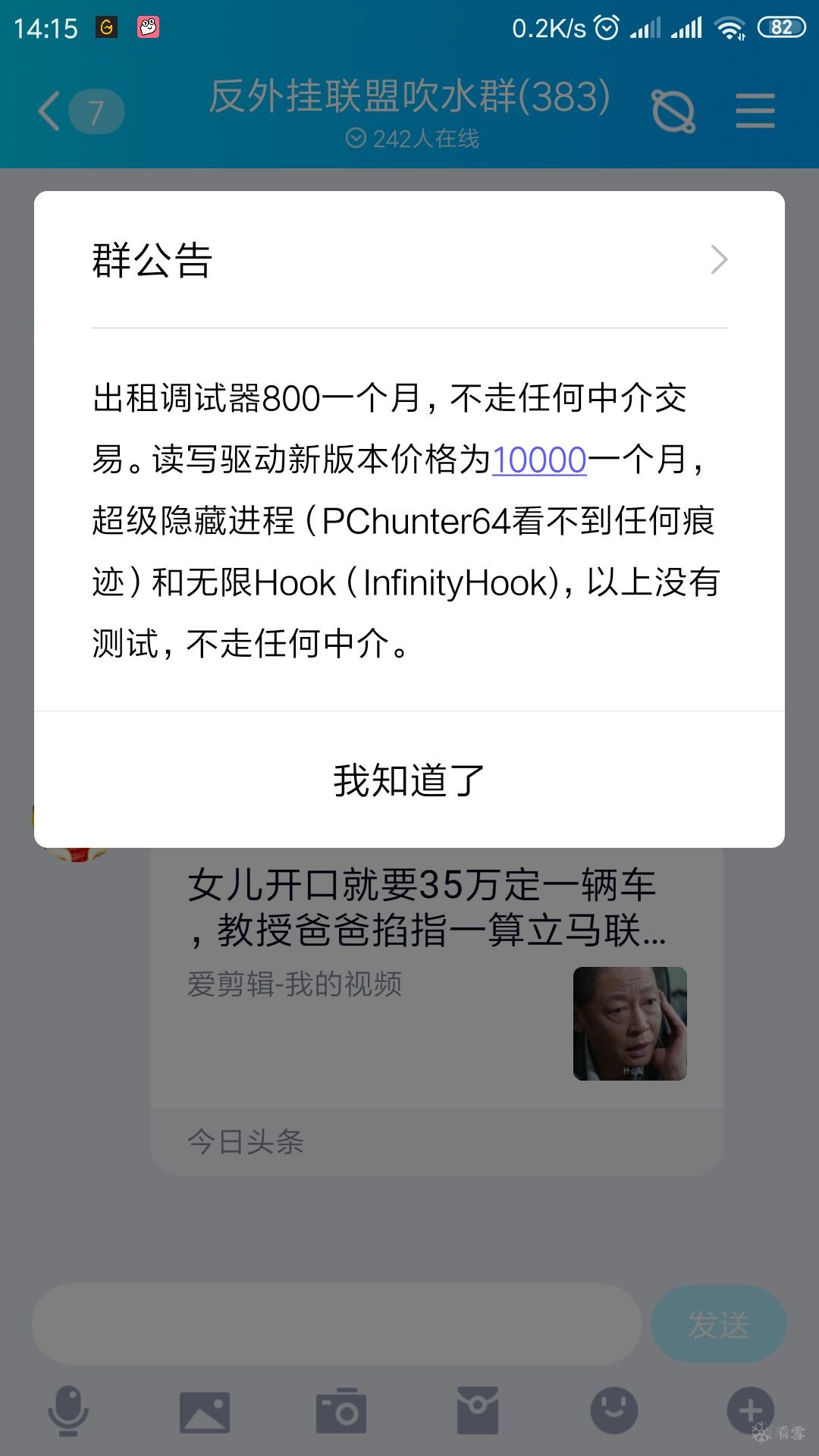Go back from the group chat
The height and width of the screenshot is (1456, 819).
point(50,111)
